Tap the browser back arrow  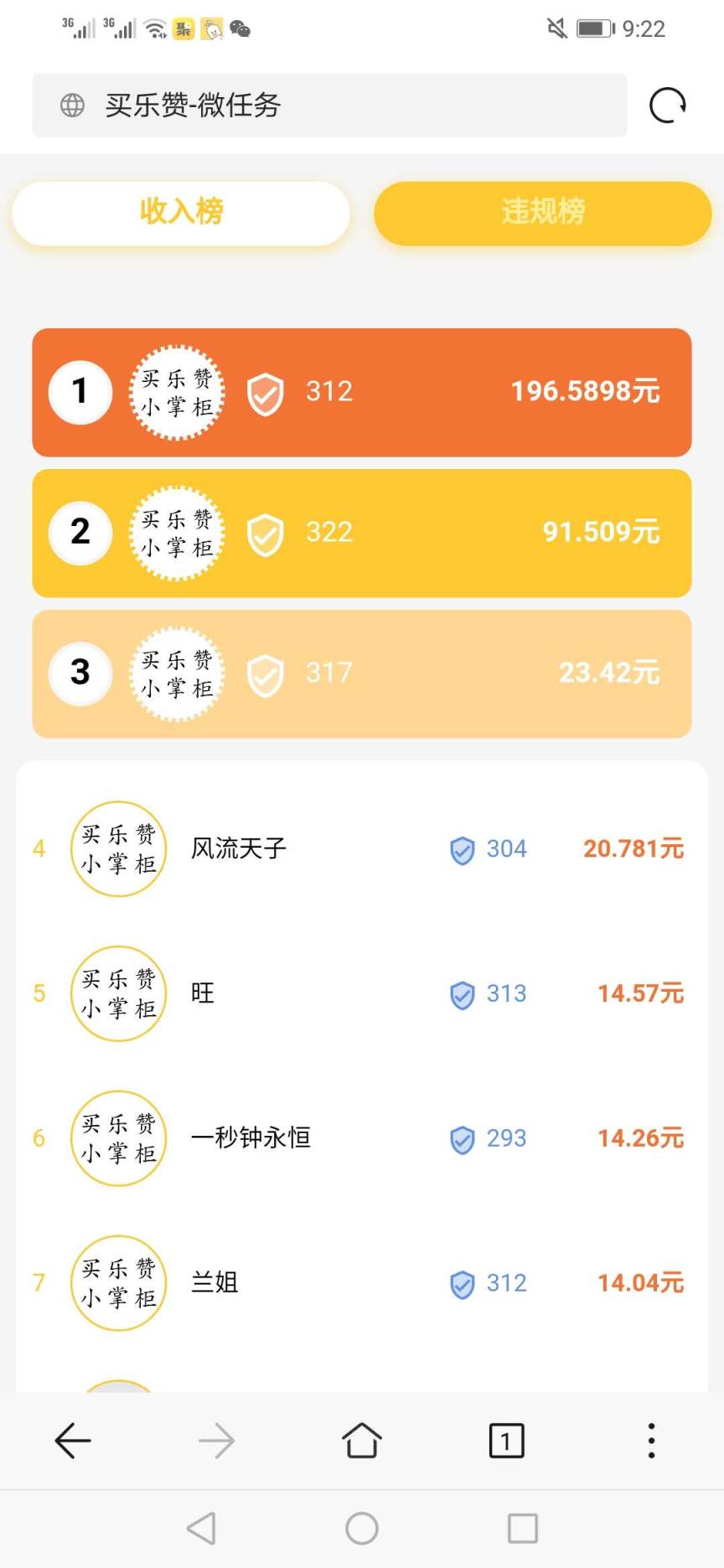click(72, 1441)
